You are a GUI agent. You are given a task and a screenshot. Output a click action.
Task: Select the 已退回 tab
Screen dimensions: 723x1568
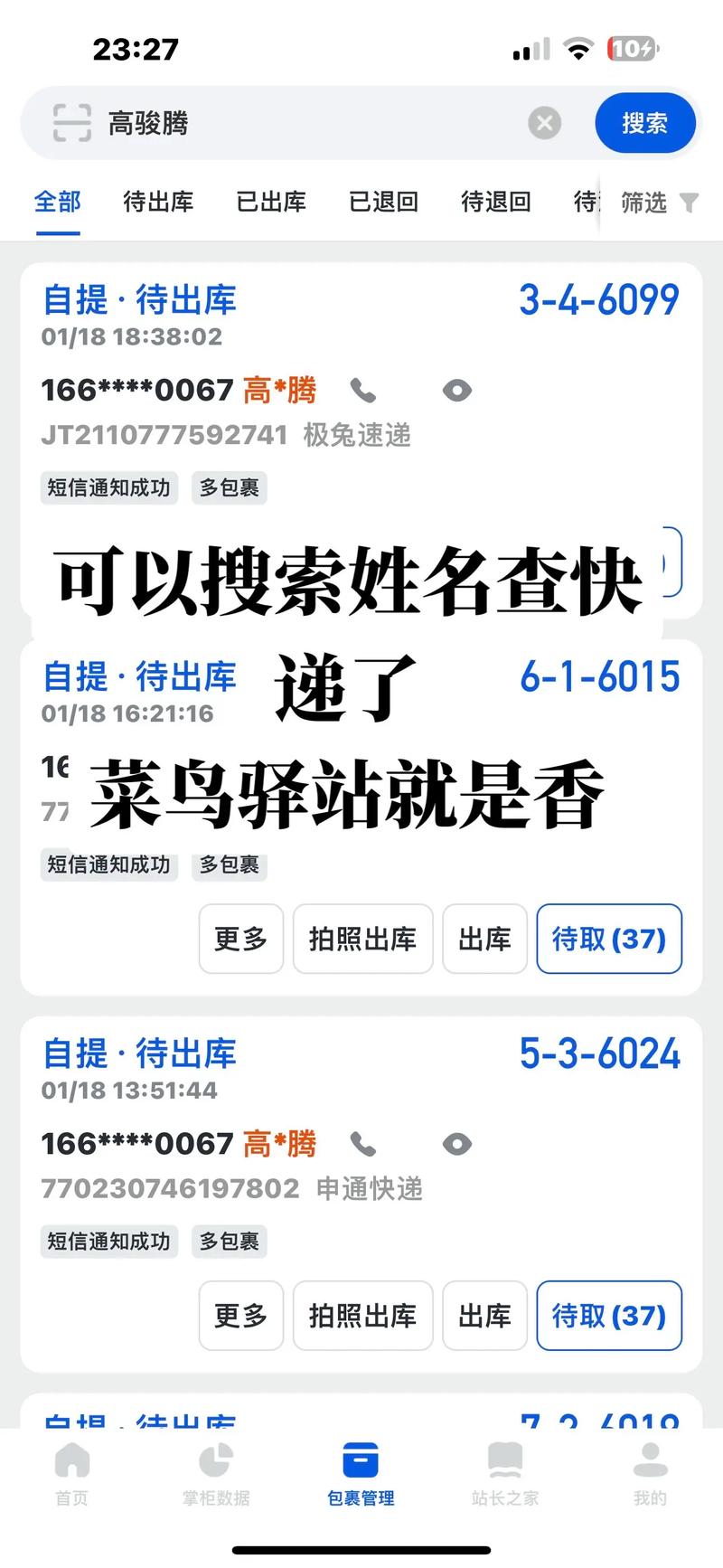383,202
